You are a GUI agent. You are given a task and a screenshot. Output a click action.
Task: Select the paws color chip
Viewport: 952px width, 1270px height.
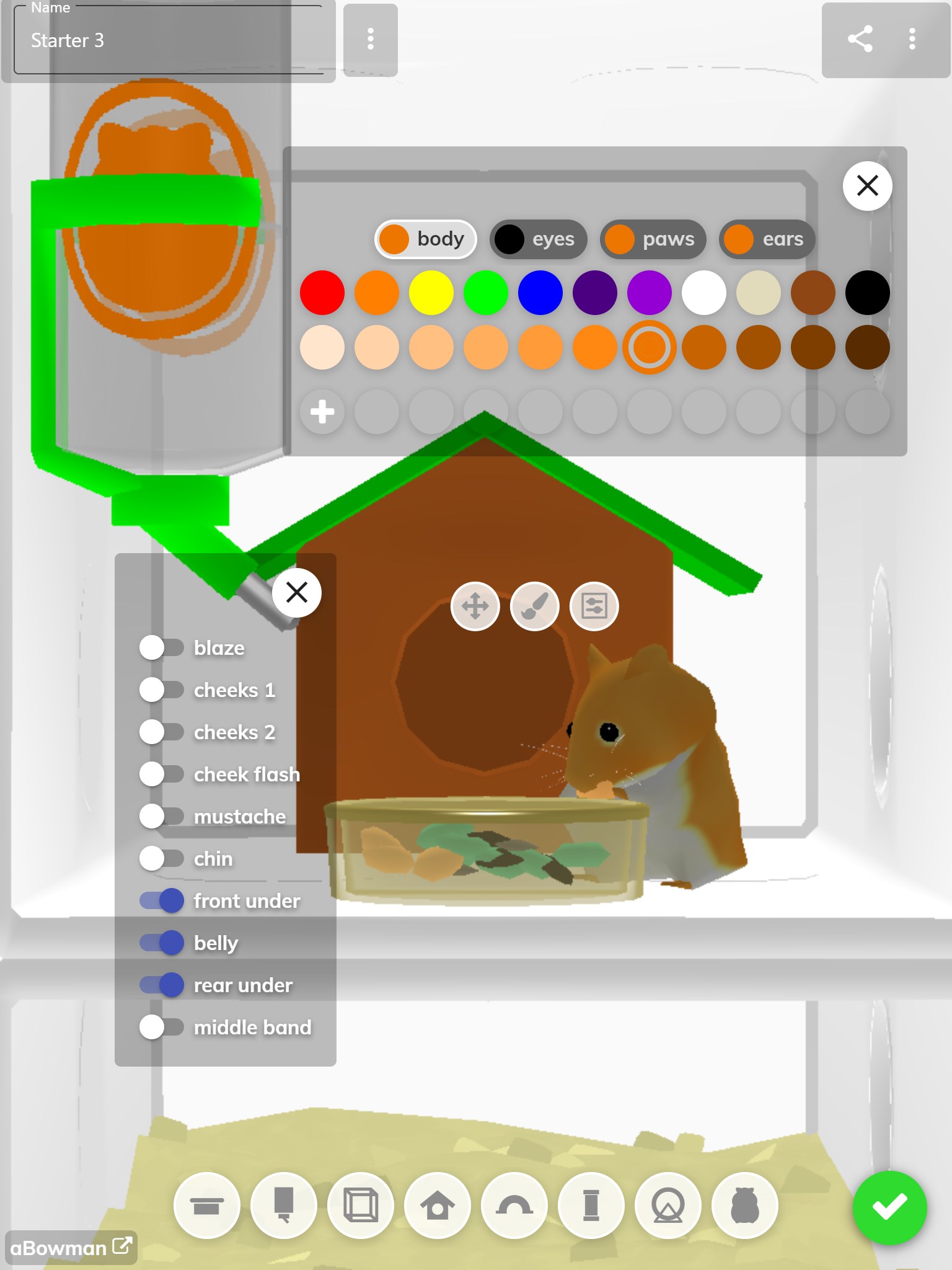(653, 239)
